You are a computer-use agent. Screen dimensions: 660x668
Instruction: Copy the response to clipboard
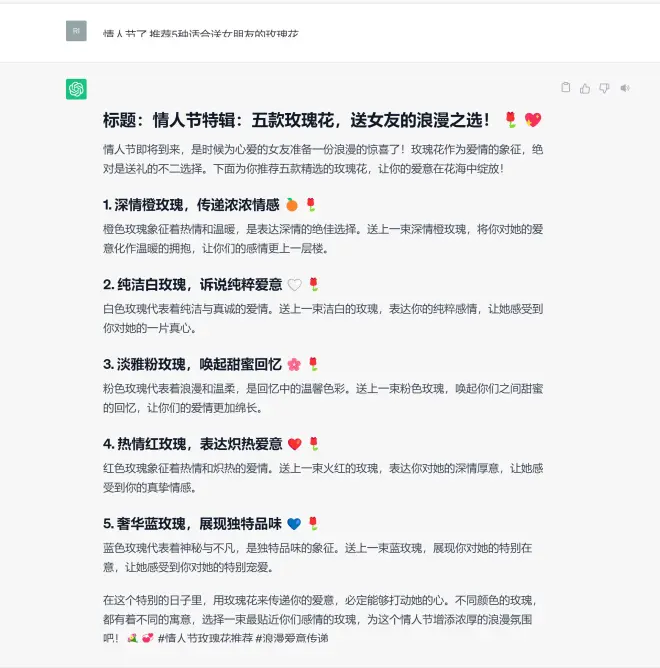566,88
